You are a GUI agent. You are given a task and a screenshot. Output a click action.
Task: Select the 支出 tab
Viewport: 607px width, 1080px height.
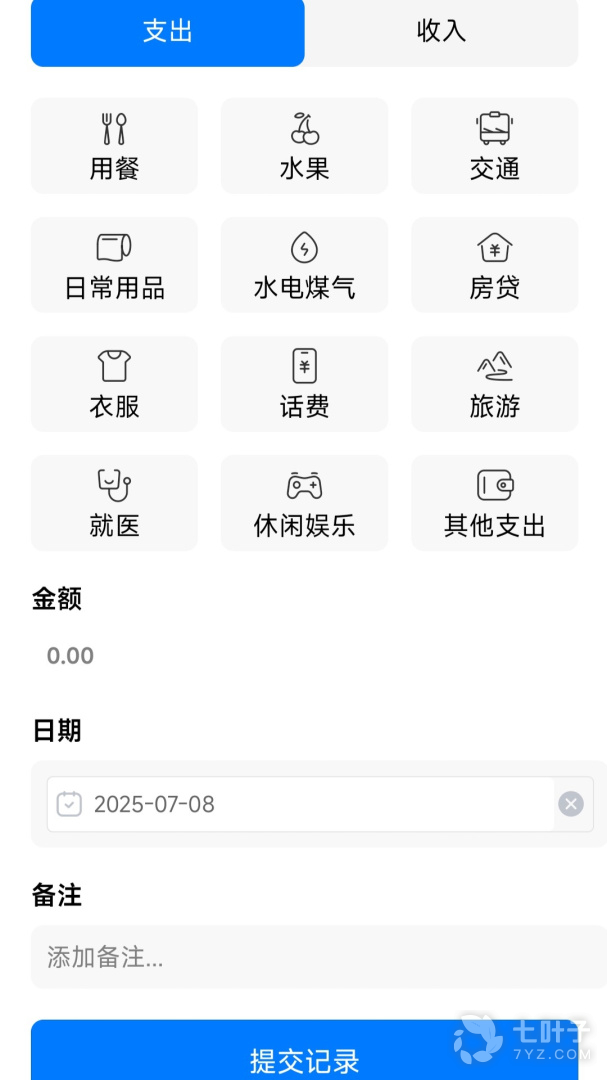pos(167,32)
